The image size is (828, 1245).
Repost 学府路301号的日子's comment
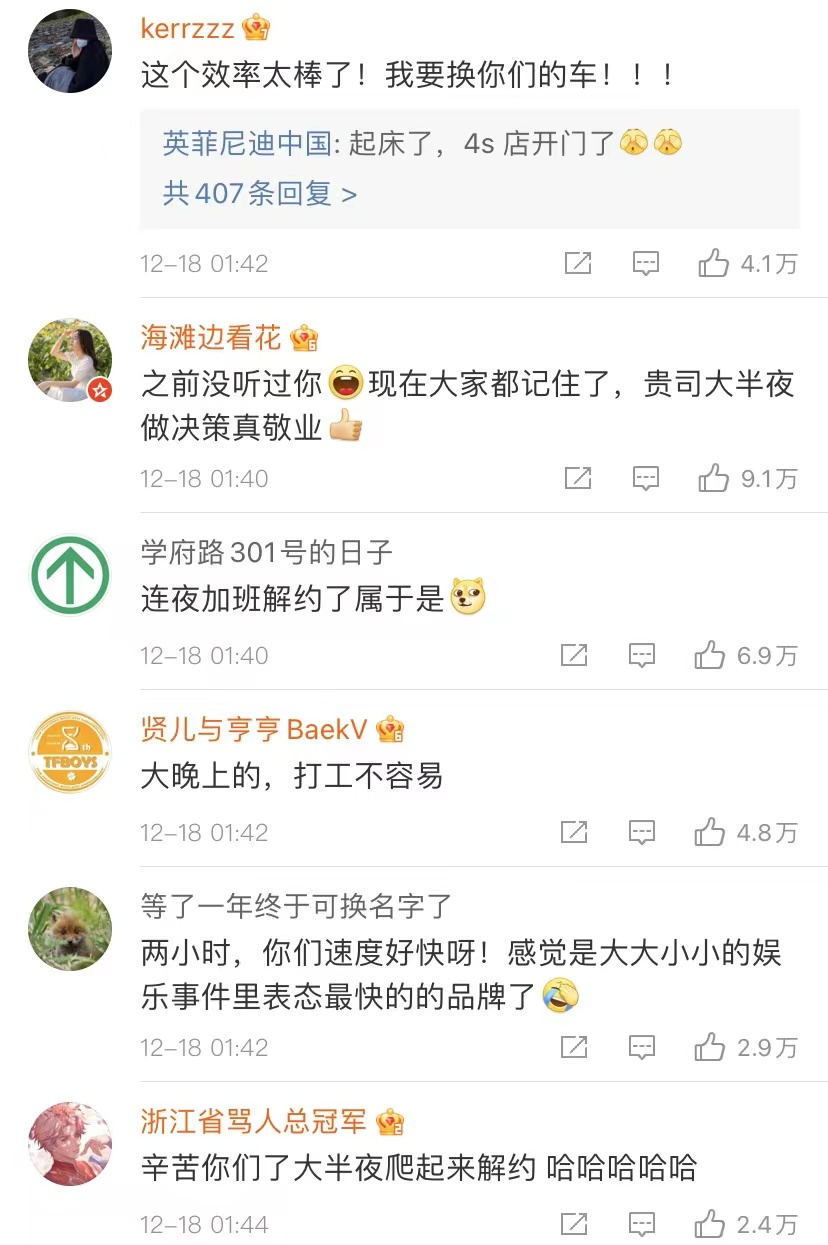tap(574, 656)
